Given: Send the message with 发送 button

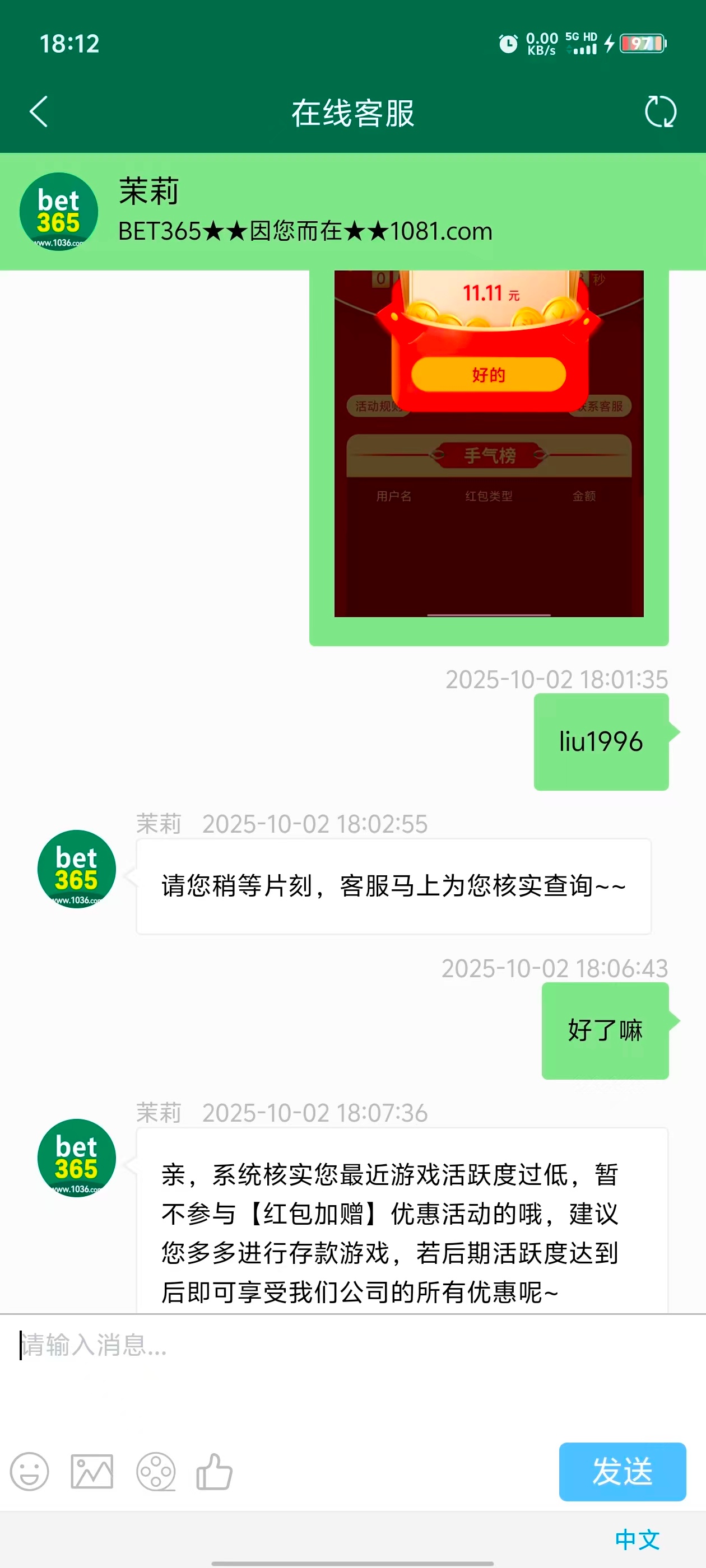Looking at the screenshot, I should (622, 1471).
